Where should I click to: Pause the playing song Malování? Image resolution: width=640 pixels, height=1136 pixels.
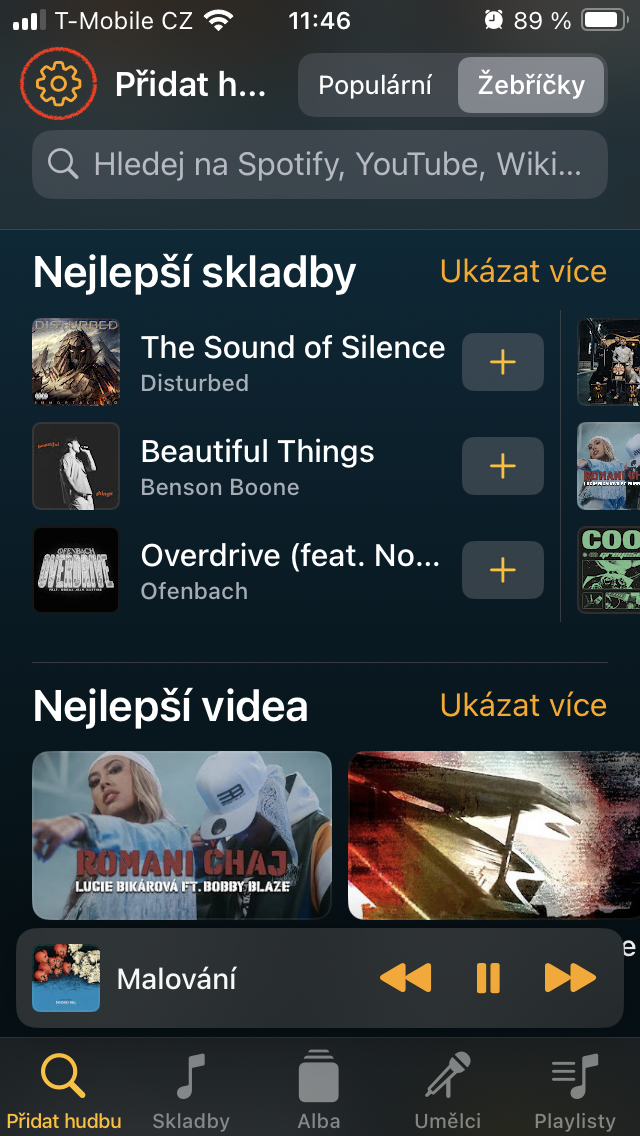488,977
